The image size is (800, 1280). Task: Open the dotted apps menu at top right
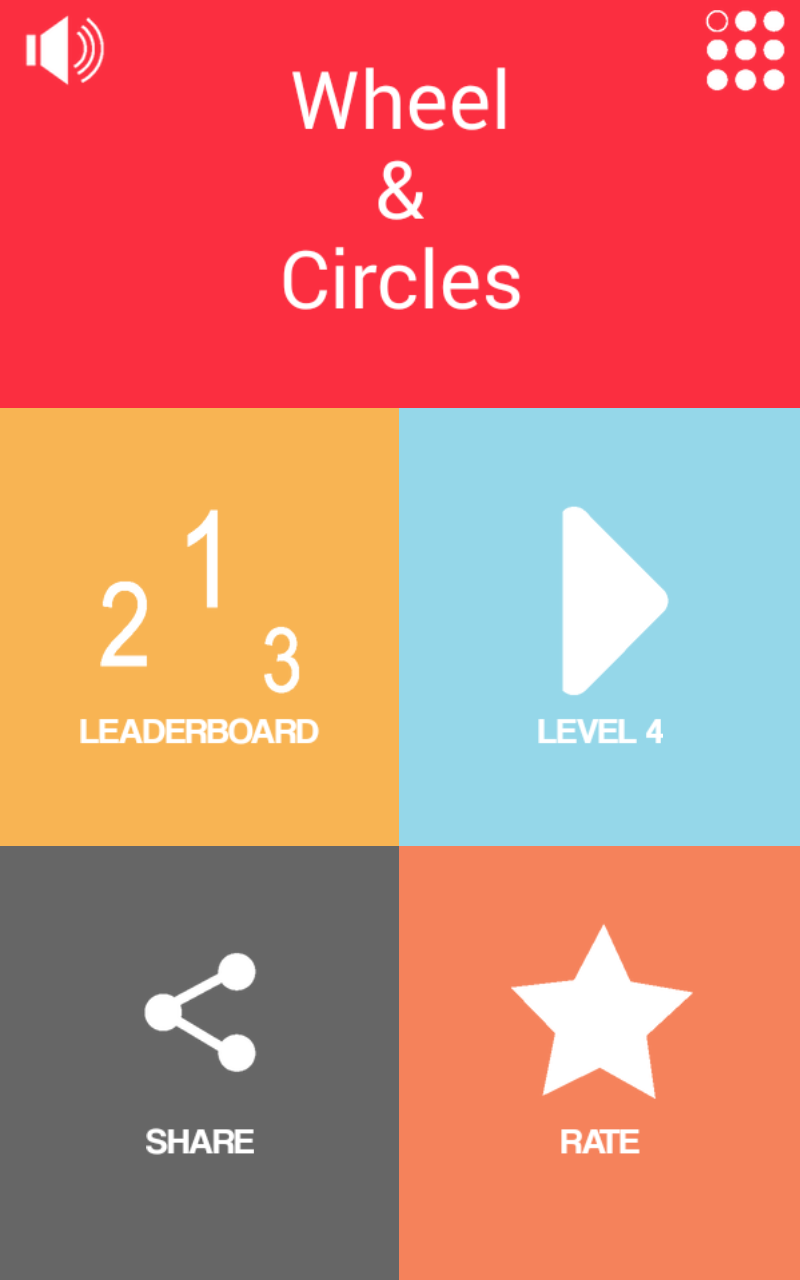(744, 48)
